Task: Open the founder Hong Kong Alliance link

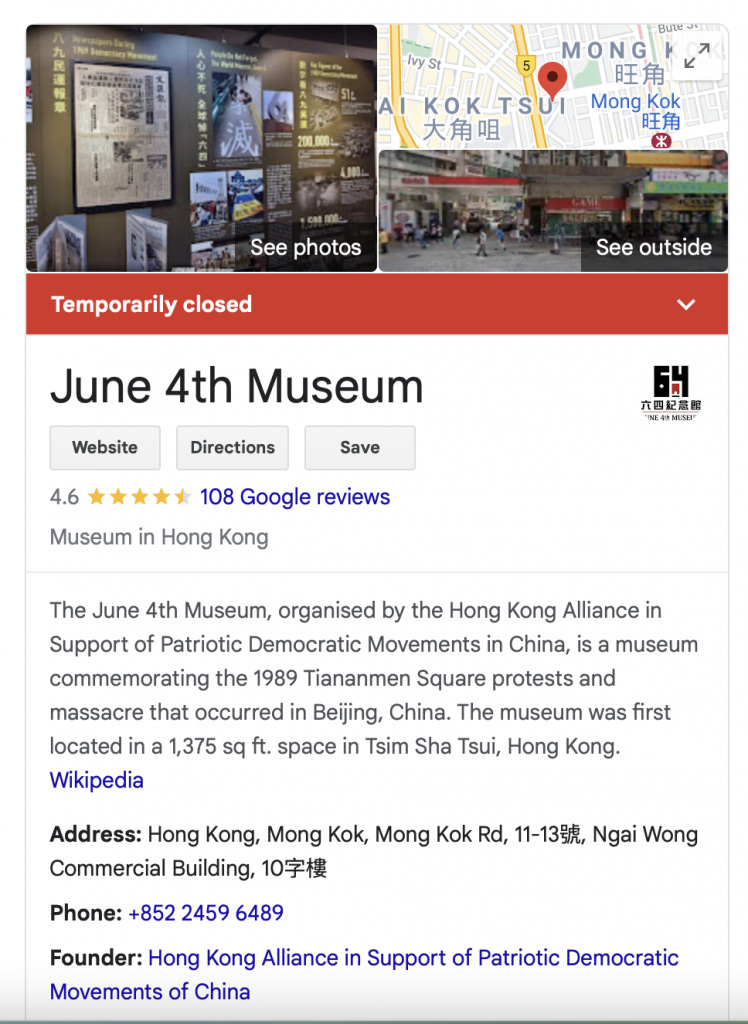Action: (413, 958)
